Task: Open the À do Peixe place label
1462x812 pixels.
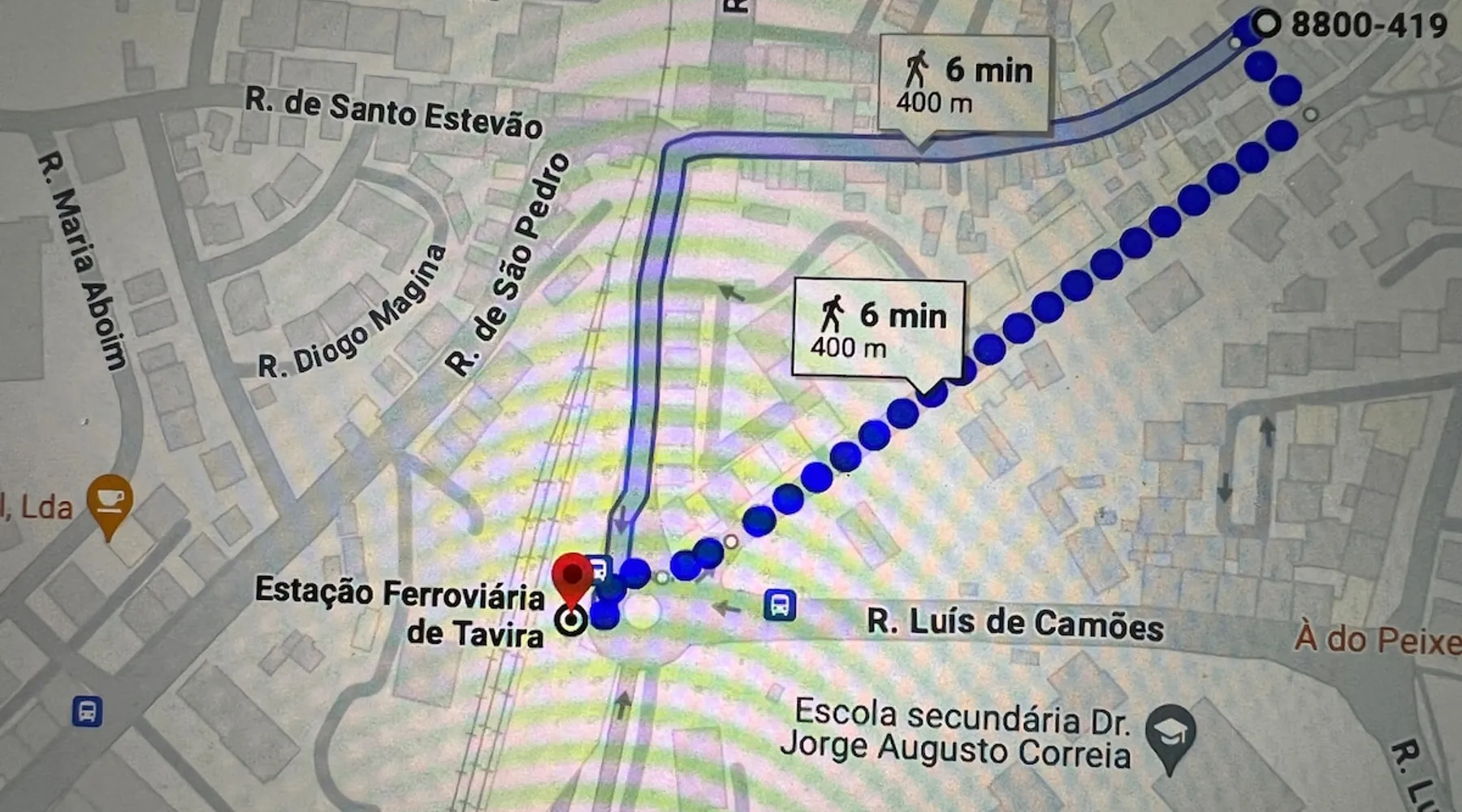Action: 1377,640
